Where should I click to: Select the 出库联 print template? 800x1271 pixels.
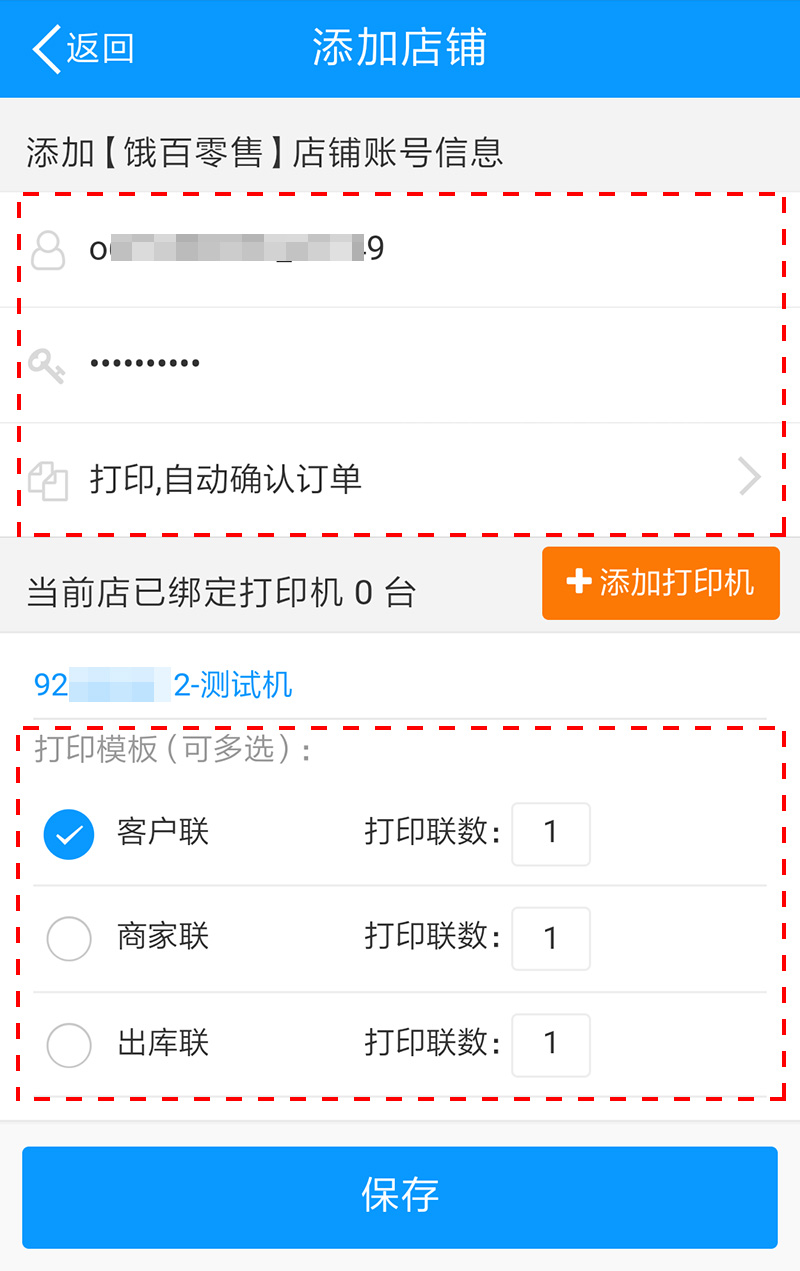click(x=69, y=1045)
